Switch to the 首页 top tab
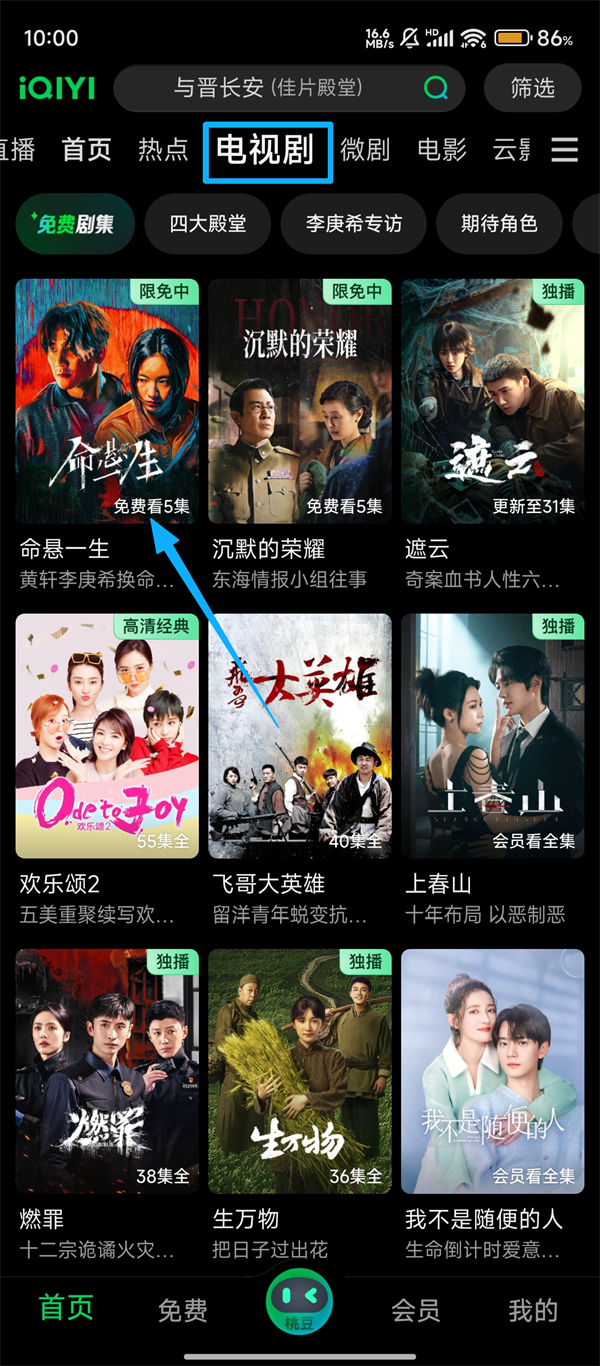Viewport: 600px width, 1366px height. tap(87, 150)
